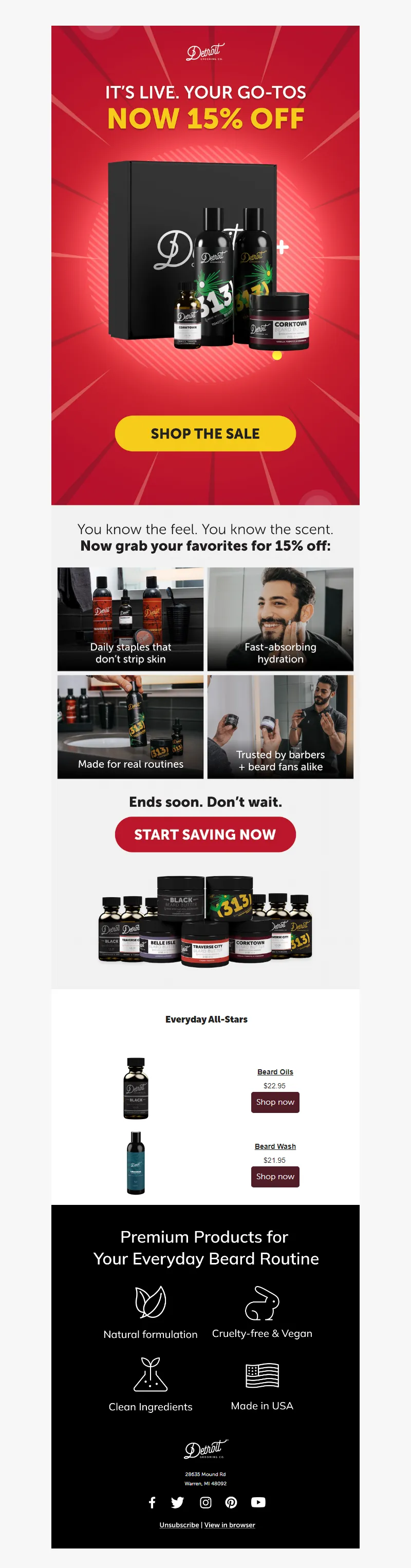The height and width of the screenshot is (1568, 411).
Task: Open the Beard Oils product image
Action: pyautogui.click(x=136, y=1088)
